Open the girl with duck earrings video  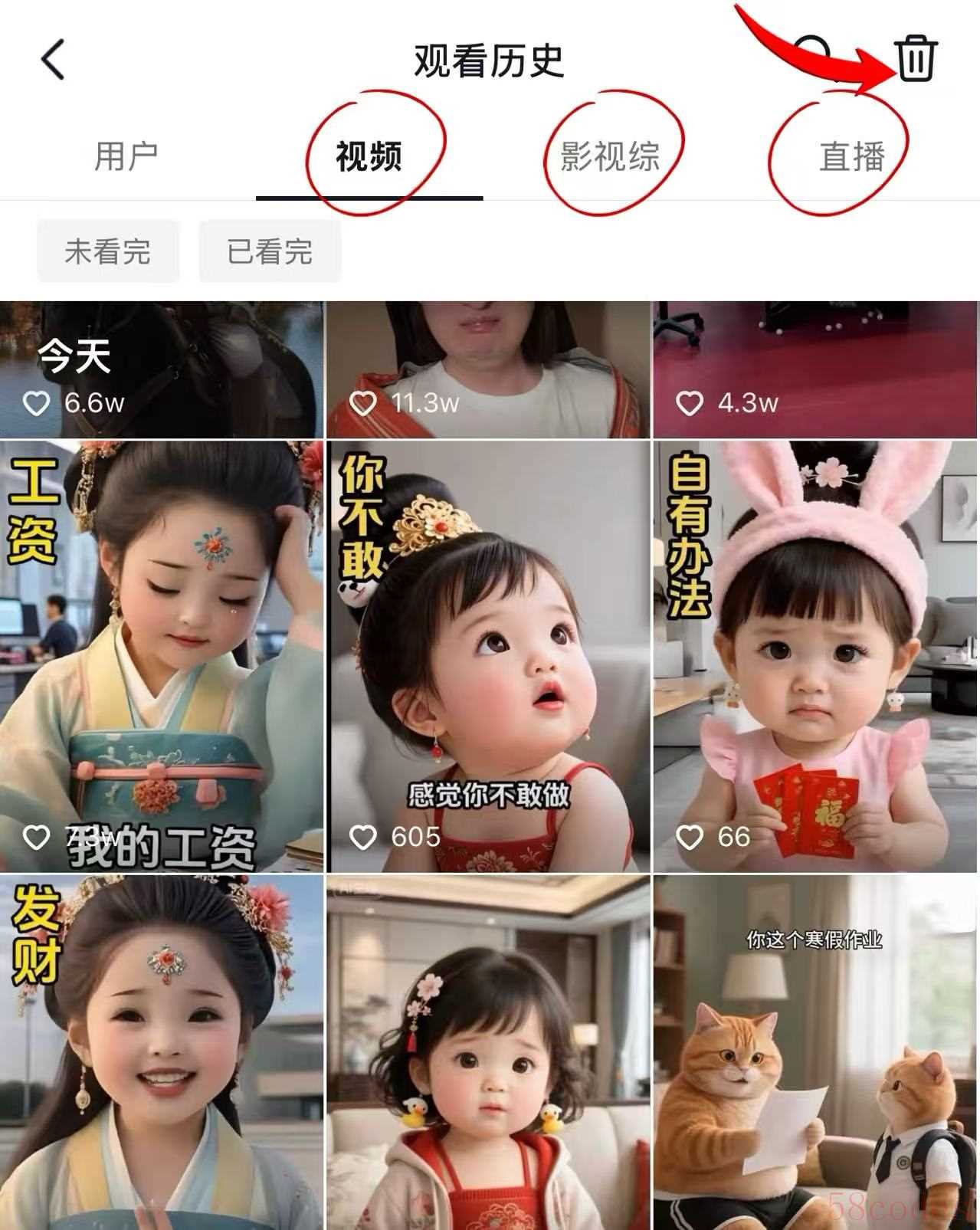pos(488,1051)
